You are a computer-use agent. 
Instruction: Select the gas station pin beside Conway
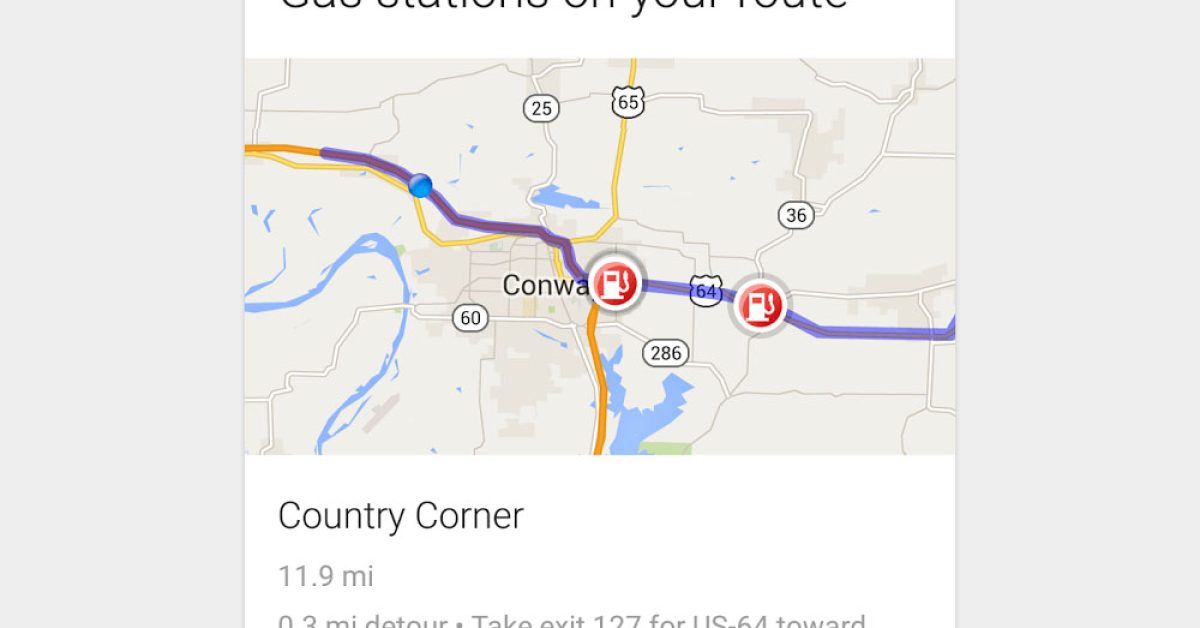tap(613, 283)
